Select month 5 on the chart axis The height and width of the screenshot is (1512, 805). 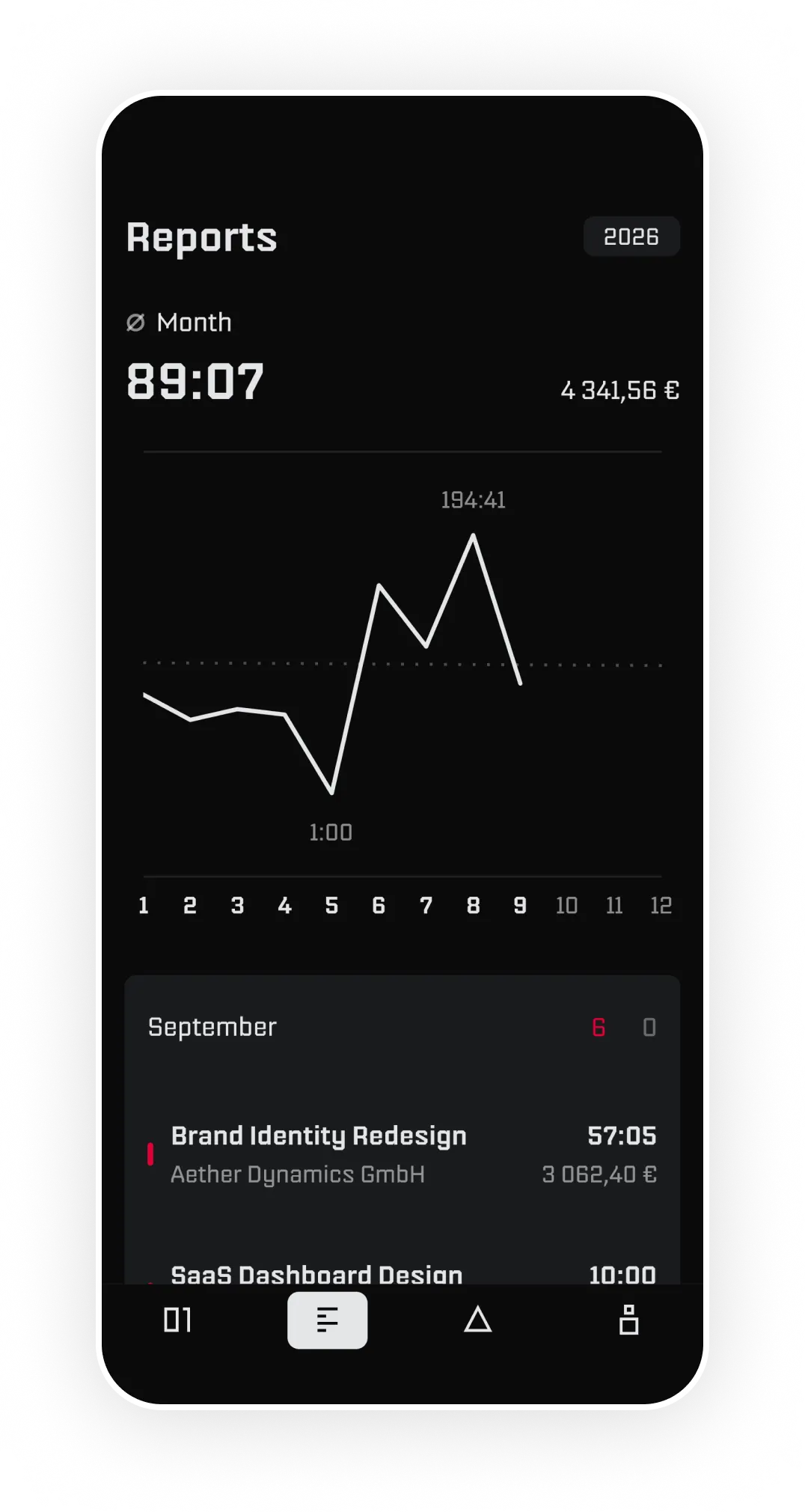point(331,906)
